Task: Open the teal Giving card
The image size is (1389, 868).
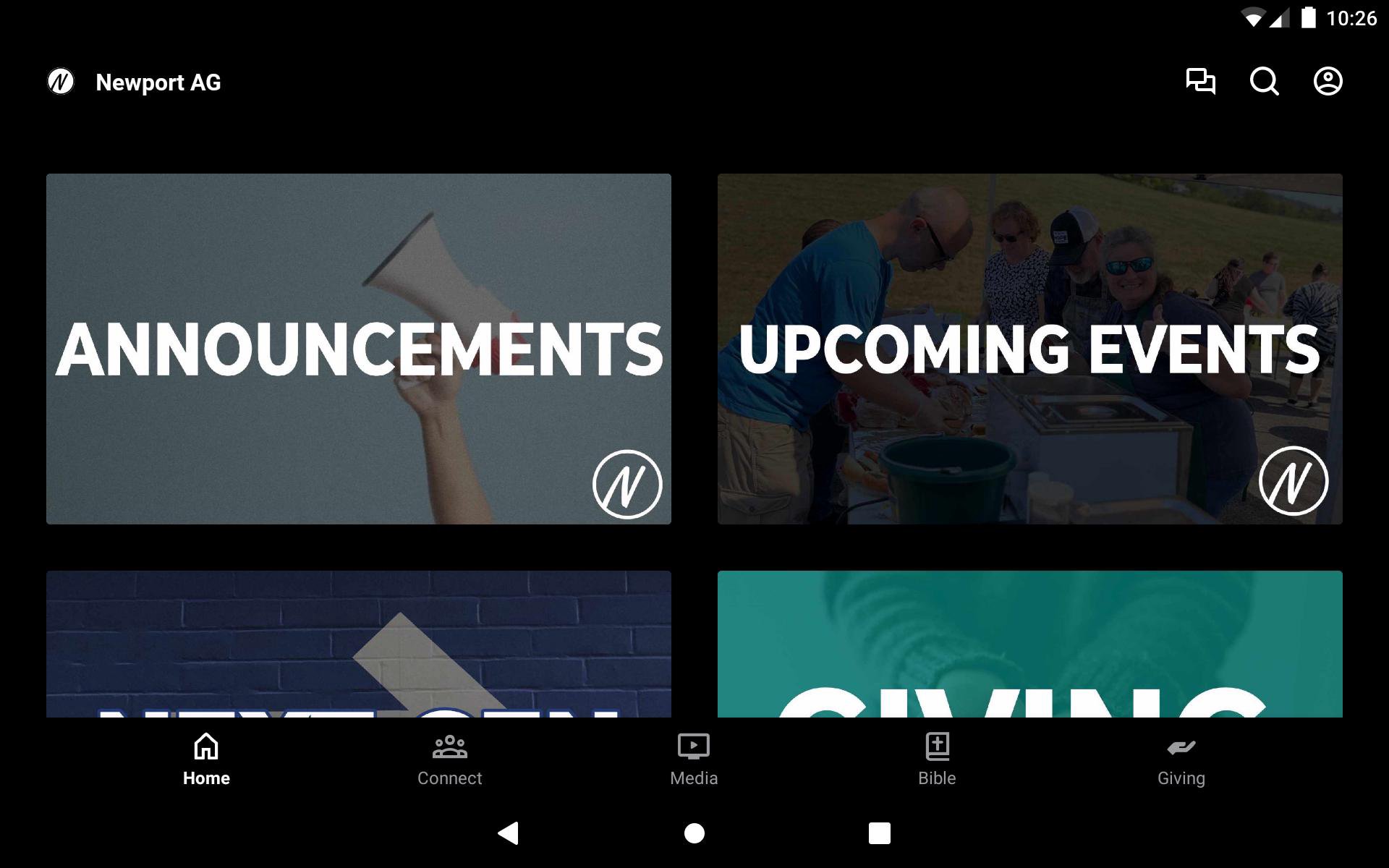Action: tap(1029, 644)
